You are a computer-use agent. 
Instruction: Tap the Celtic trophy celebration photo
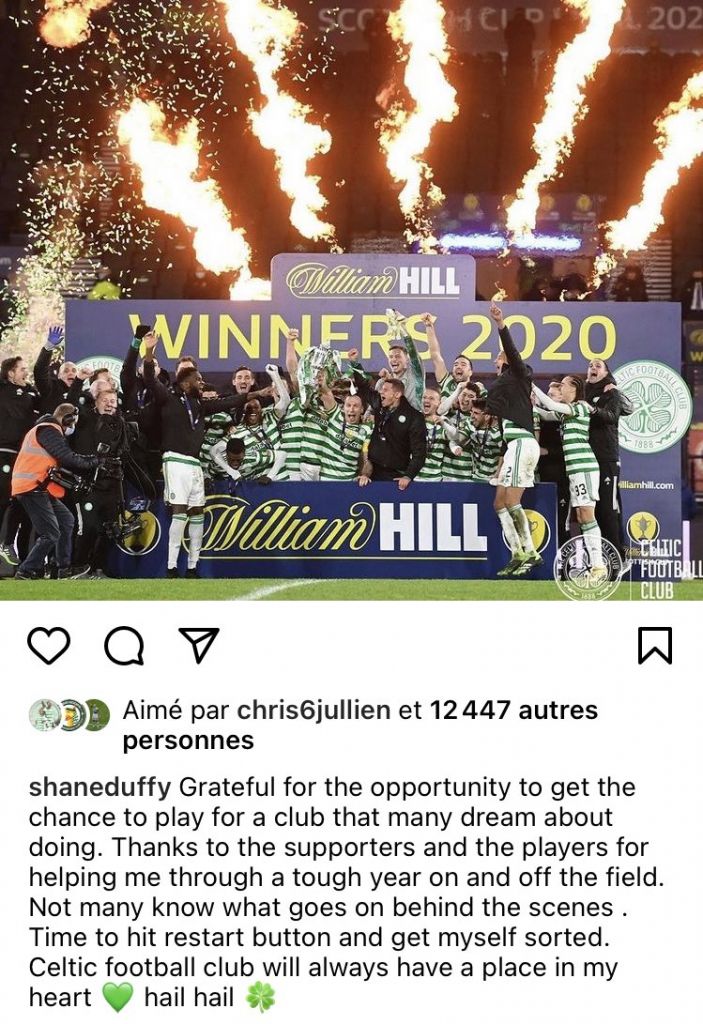tap(351, 300)
